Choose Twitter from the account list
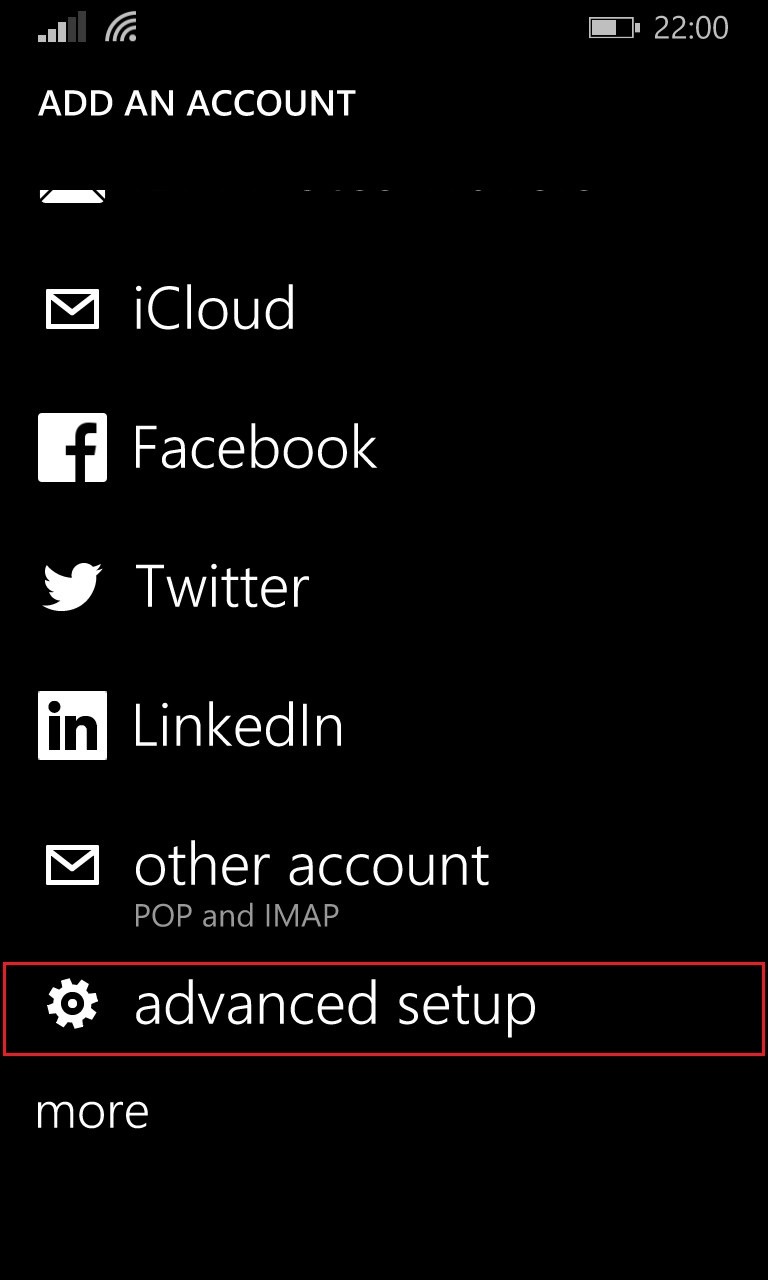768x1280 pixels. point(384,586)
